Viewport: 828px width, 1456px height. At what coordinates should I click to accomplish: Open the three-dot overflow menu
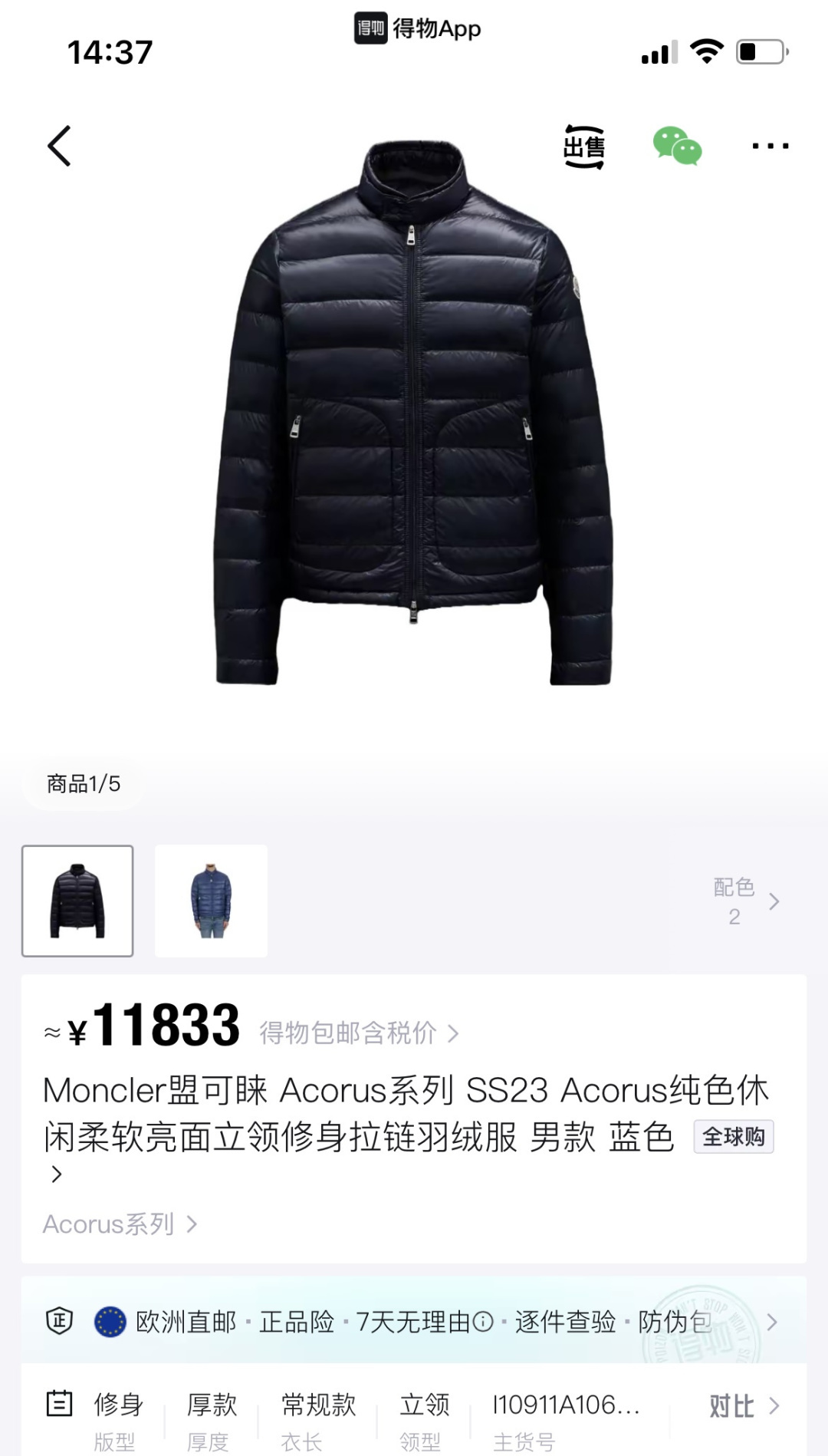[770, 146]
